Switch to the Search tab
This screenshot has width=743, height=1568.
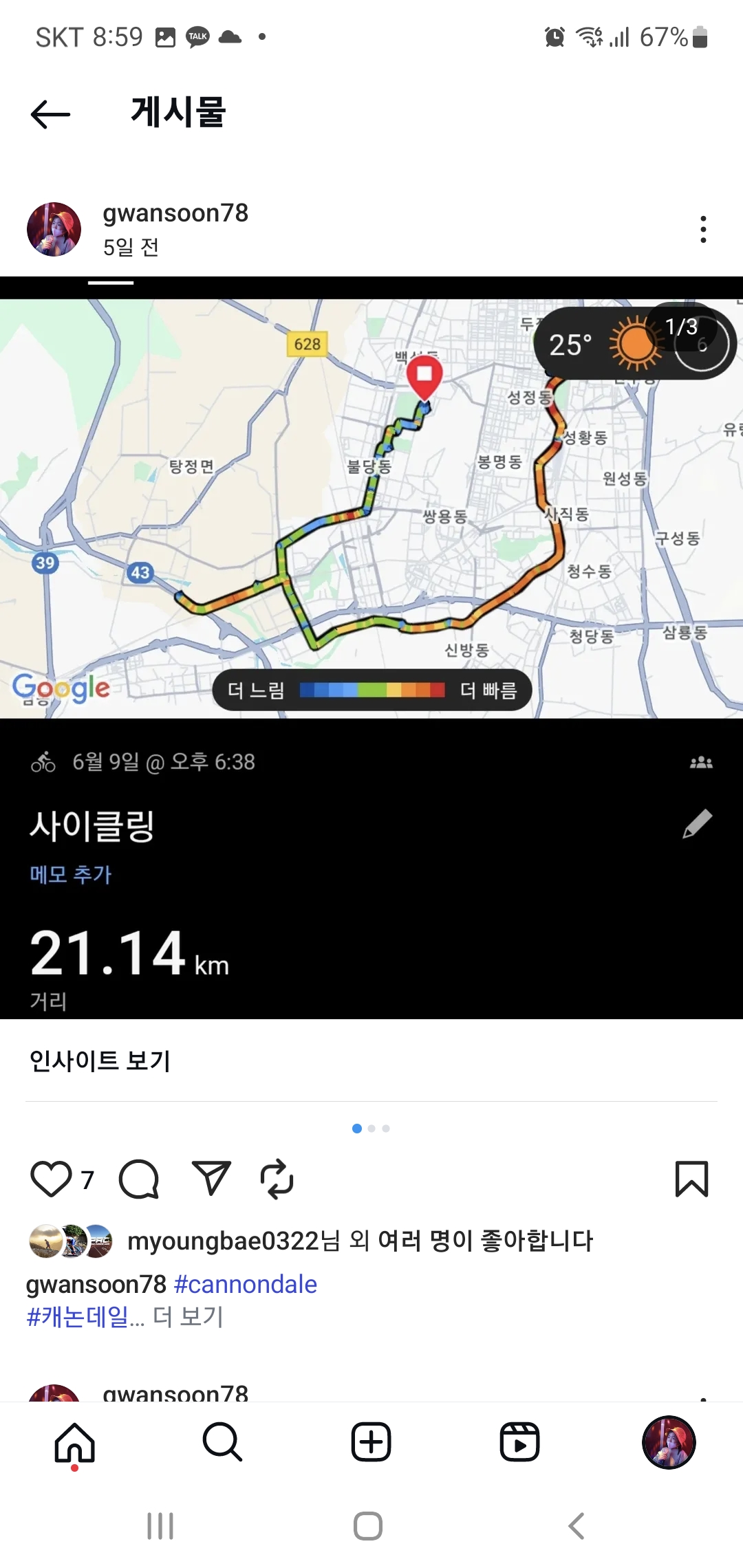click(x=223, y=1442)
